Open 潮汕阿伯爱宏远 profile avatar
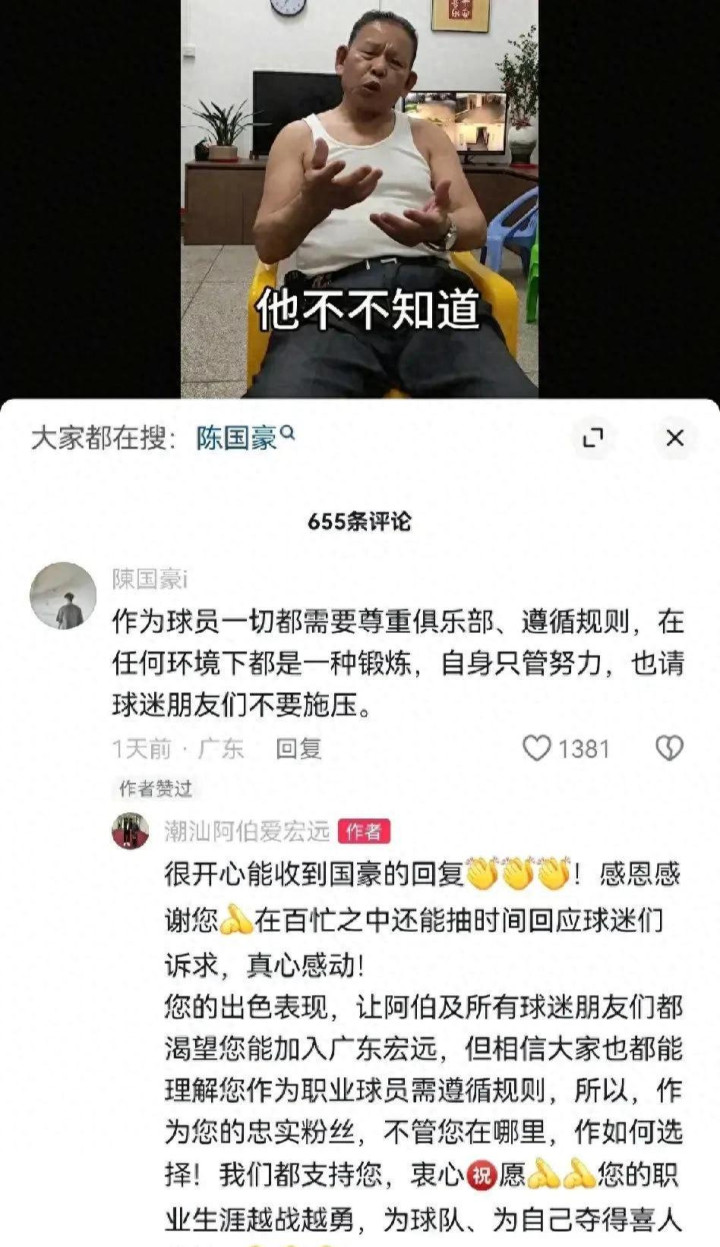720x1247 pixels. (130, 831)
